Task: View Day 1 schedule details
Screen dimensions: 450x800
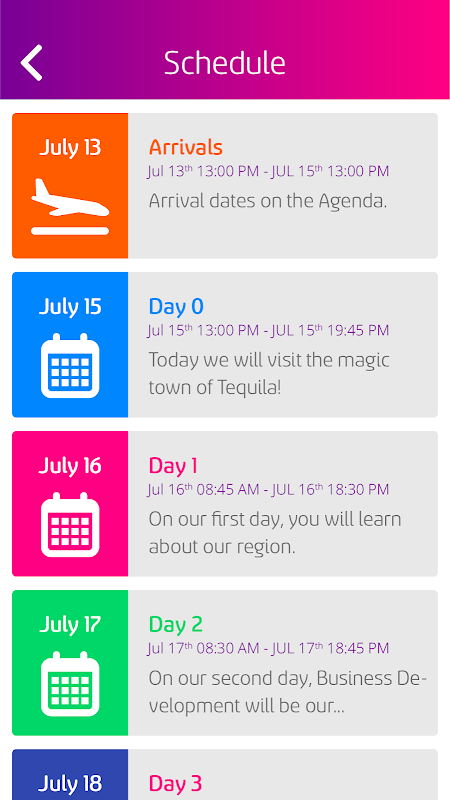Action: pyautogui.click(x=225, y=504)
